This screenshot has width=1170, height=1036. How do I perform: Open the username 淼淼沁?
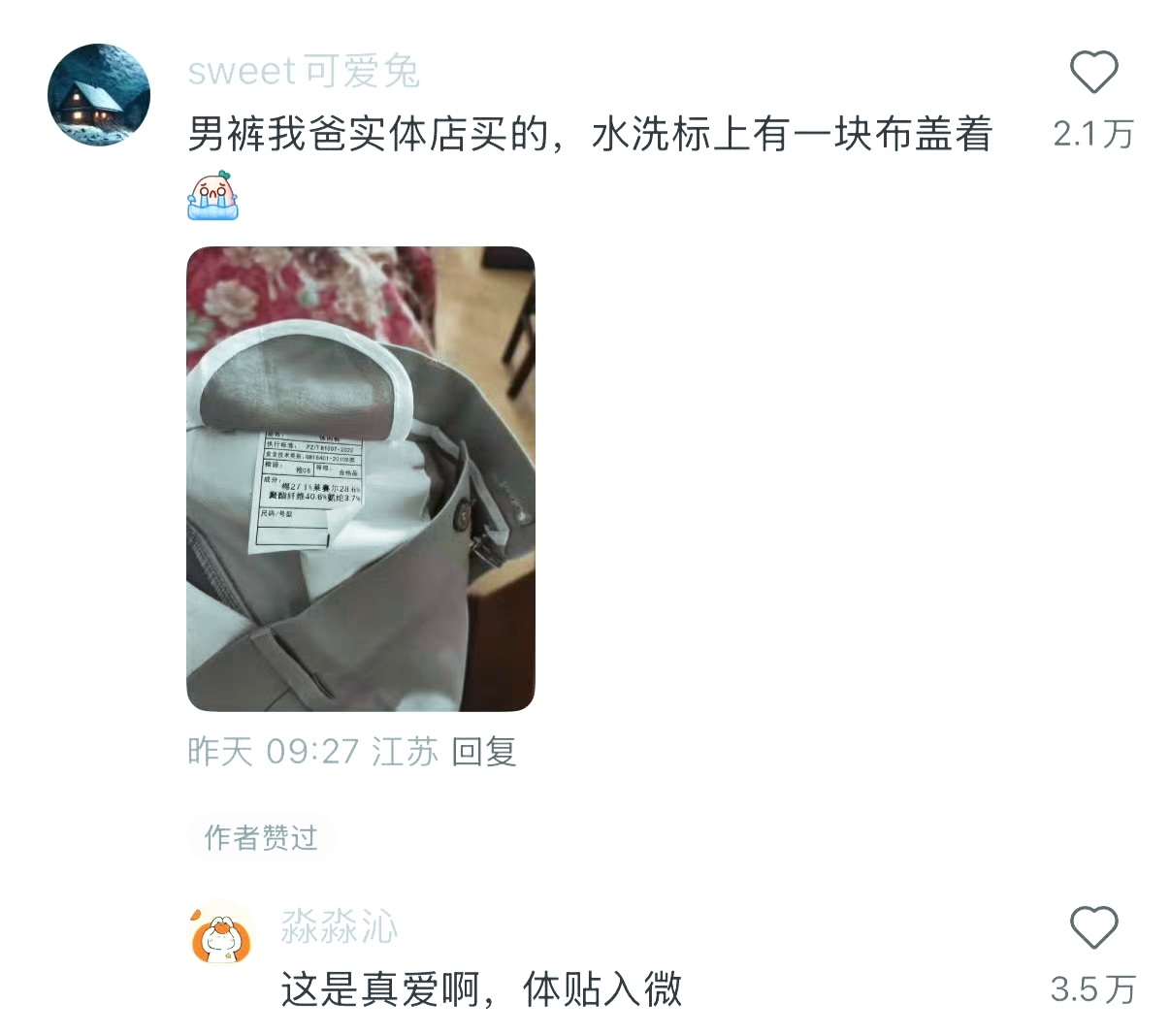(x=340, y=927)
